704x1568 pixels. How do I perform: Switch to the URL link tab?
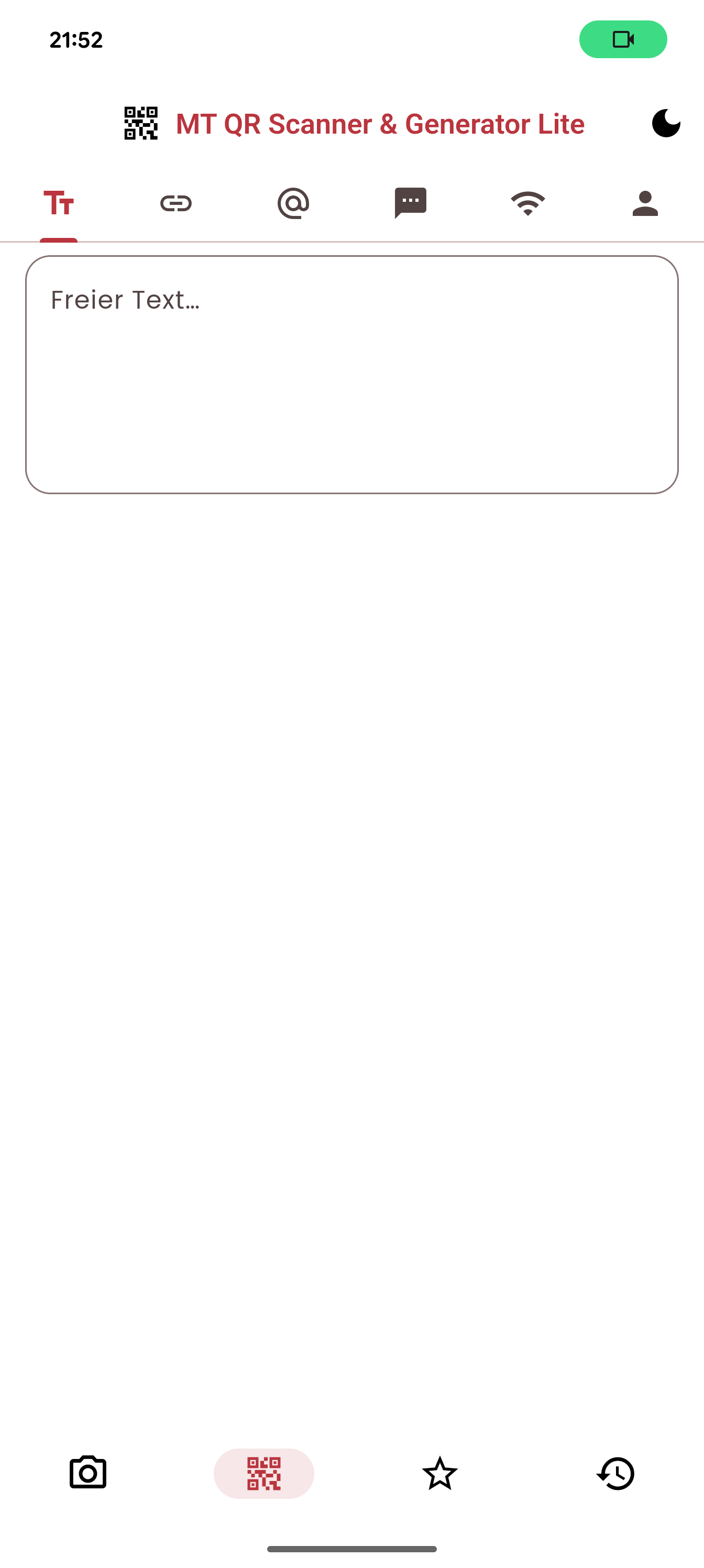coord(176,203)
